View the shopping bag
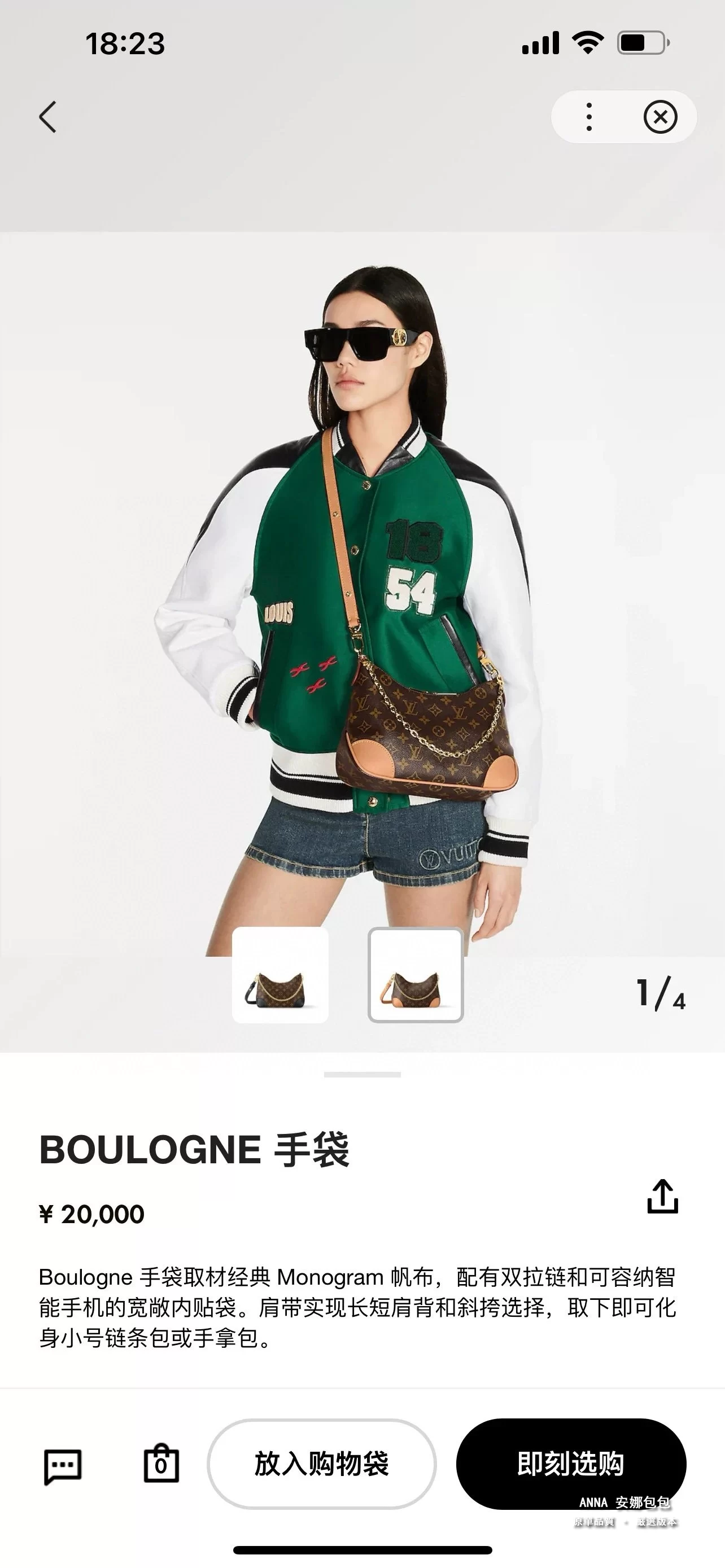The width and height of the screenshot is (725, 1568). click(161, 1464)
